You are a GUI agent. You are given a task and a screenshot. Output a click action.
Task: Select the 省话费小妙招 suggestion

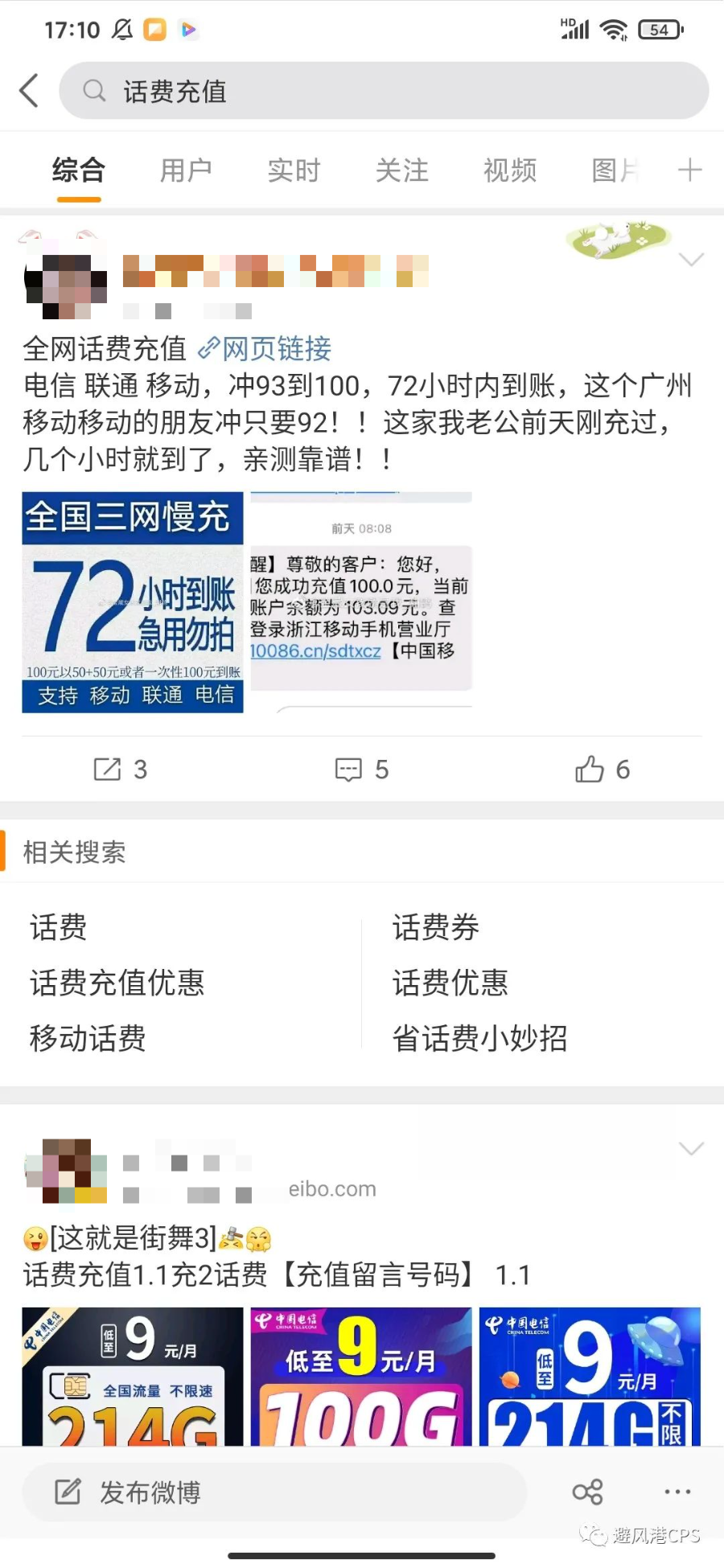[480, 1039]
